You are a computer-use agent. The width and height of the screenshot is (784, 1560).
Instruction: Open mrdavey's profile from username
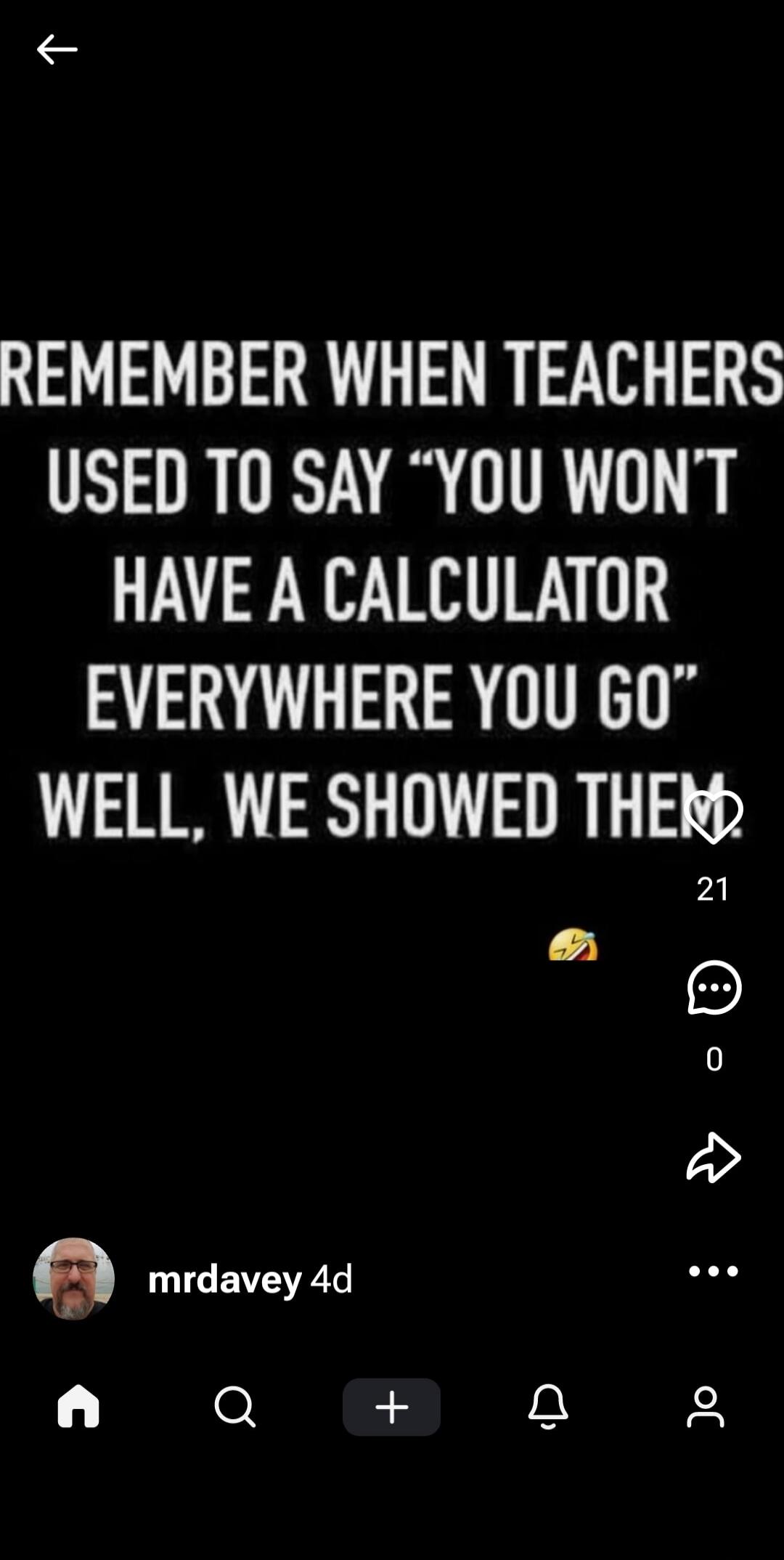tap(222, 1279)
